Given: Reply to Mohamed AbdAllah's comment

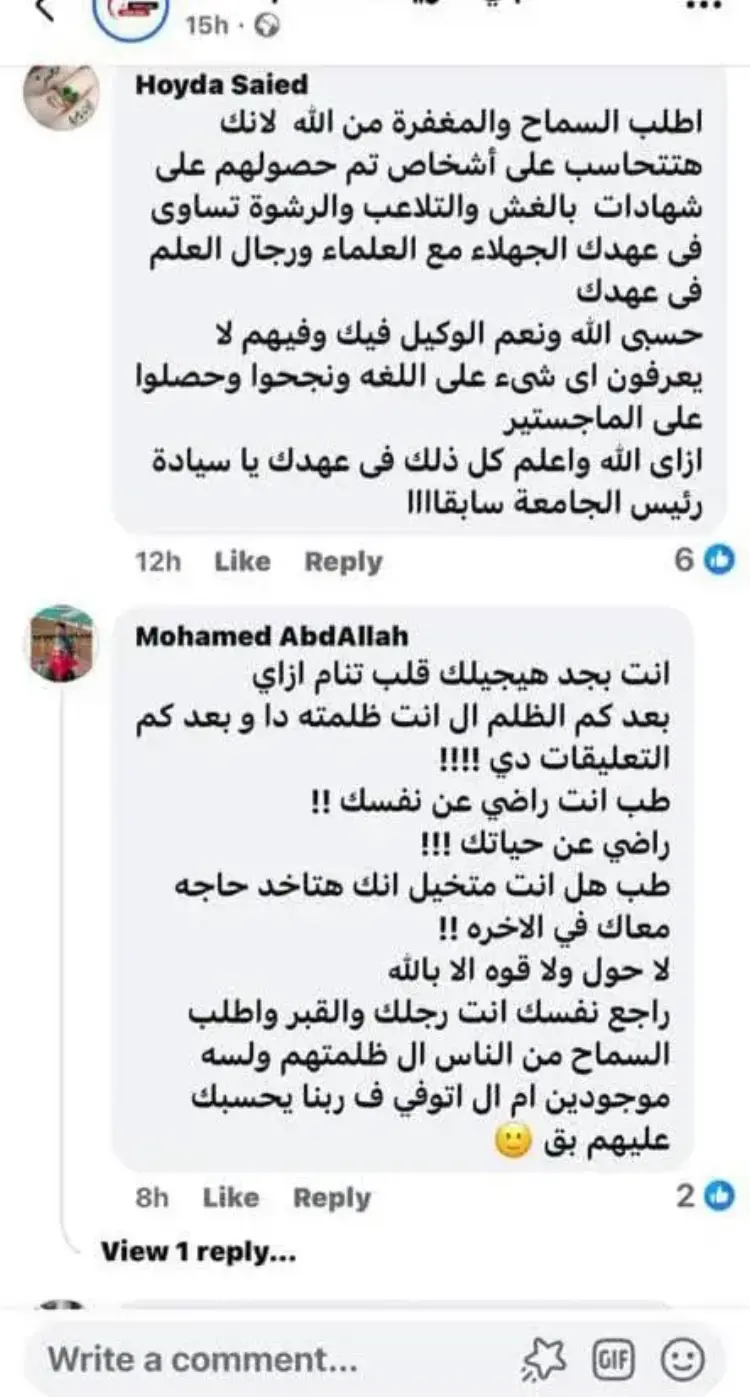Looking at the screenshot, I should click(332, 1198).
